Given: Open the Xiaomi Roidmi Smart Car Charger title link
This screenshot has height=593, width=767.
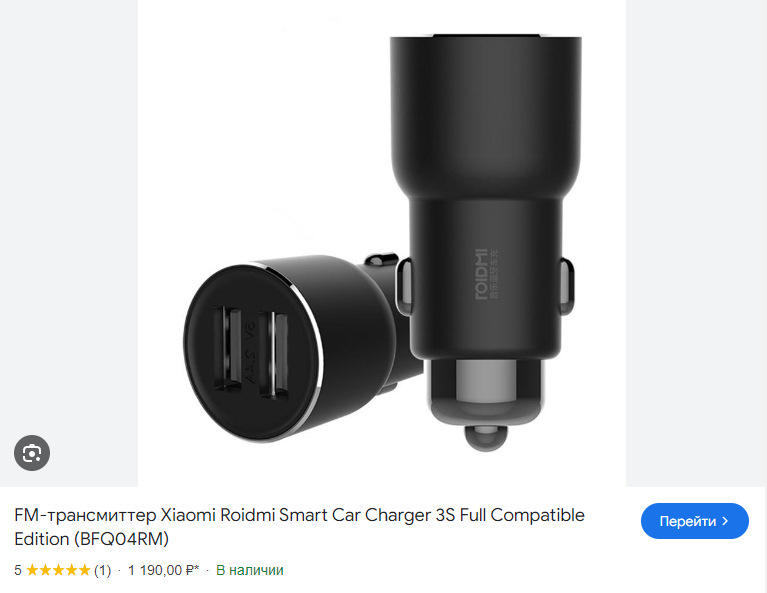Looking at the screenshot, I should pos(298,526).
